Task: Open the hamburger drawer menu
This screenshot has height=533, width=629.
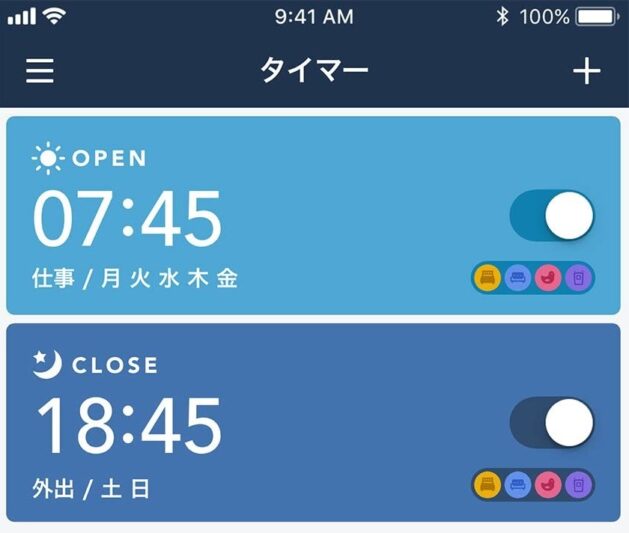Action: (x=40, y=71)
